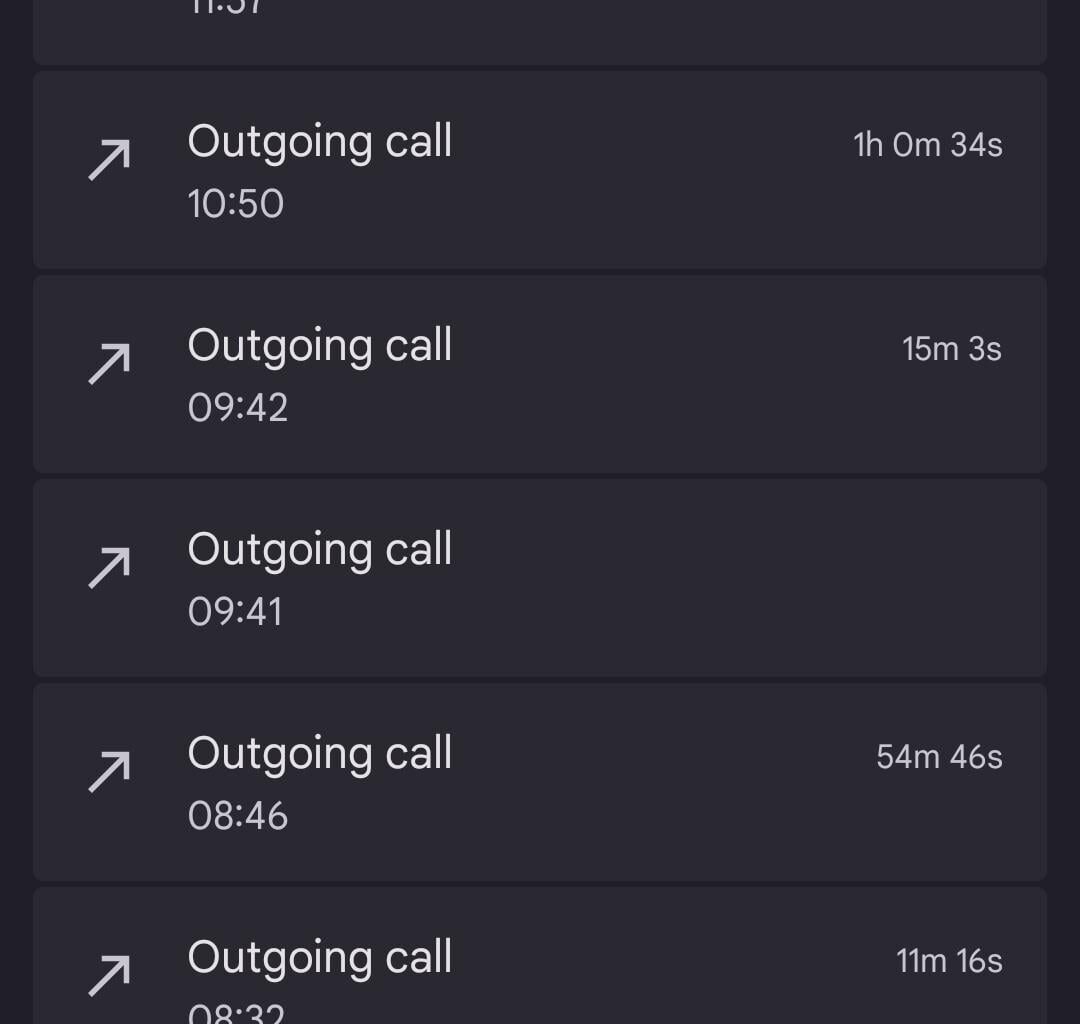Image resolution: width=1080 pixels, height=1024 pixels.
Task: View the 09:41 outgoing call details
Action: 540,578
